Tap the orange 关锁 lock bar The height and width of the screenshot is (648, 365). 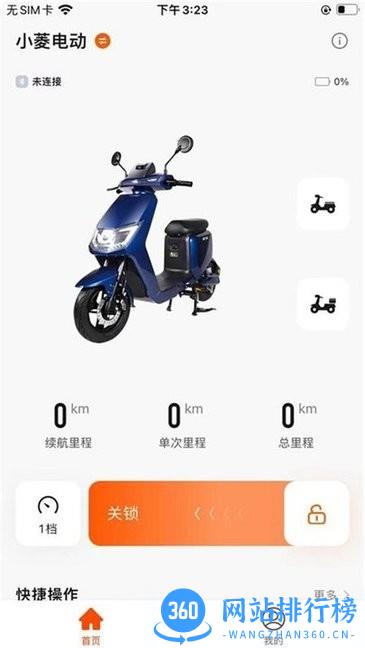coord(188,513)
